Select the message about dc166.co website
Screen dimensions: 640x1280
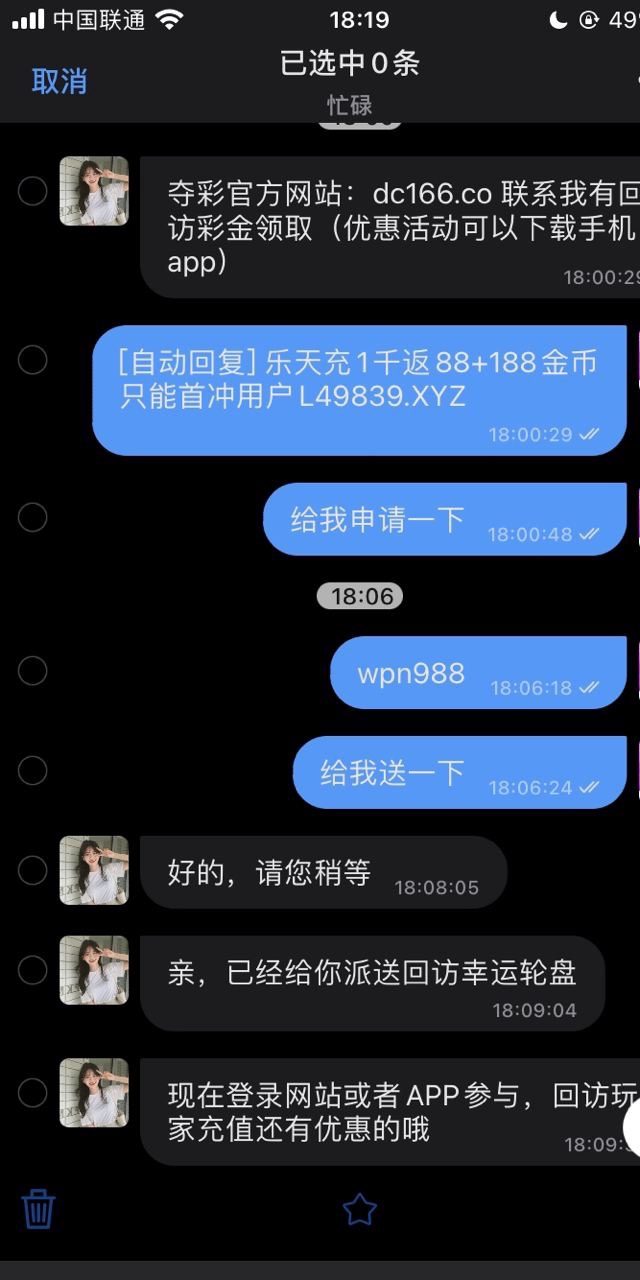coord(33,190)
